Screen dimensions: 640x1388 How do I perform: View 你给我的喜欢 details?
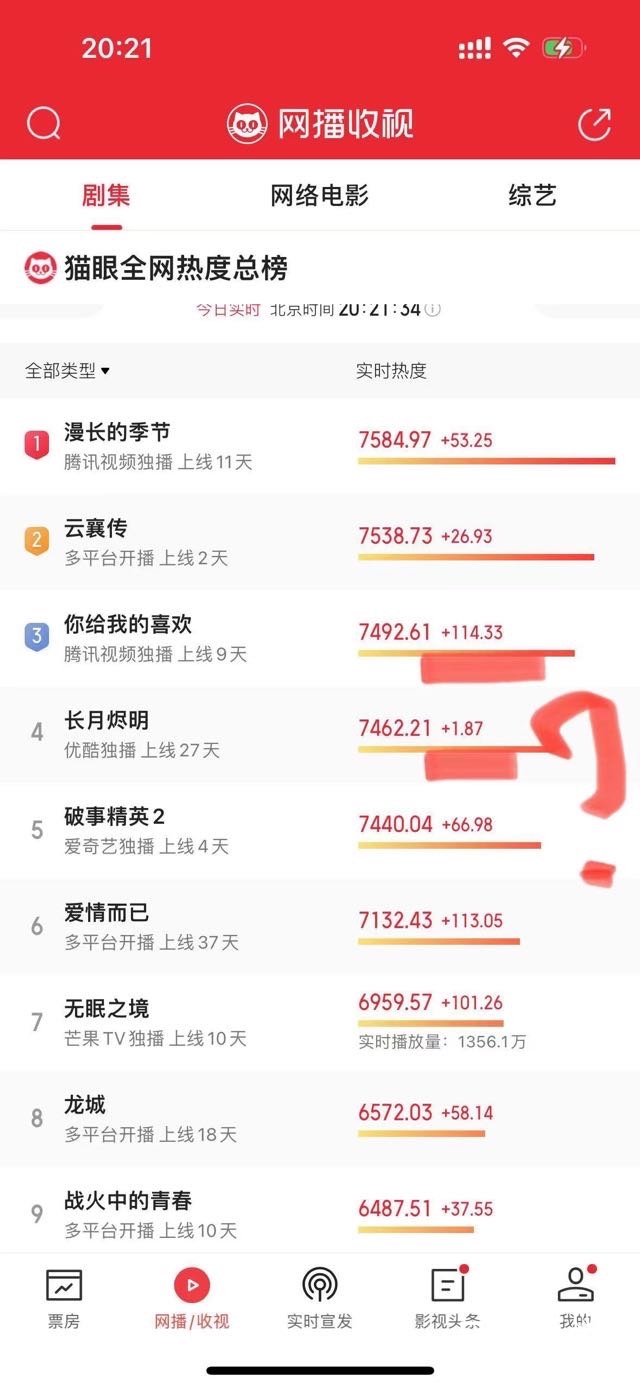click(128, 625)
